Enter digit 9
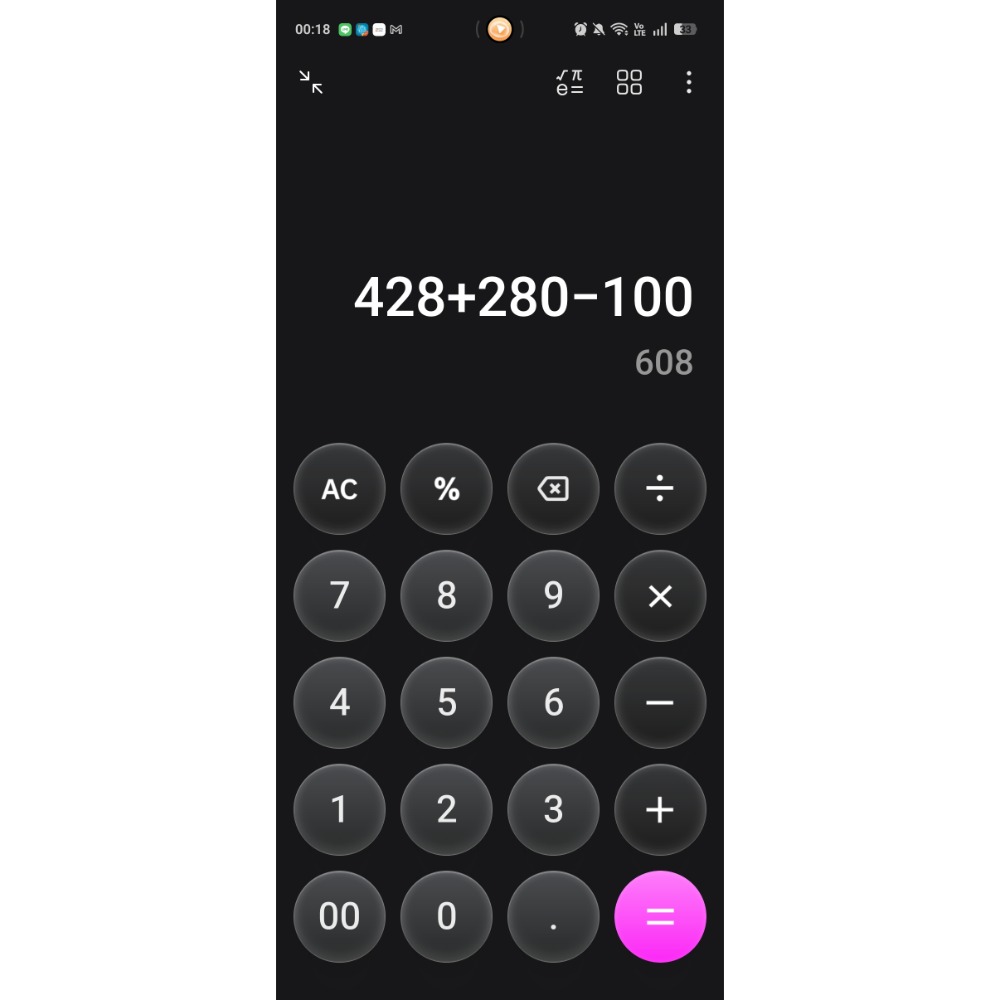Screen dimensions: 1000x1000 click(554, 596)
